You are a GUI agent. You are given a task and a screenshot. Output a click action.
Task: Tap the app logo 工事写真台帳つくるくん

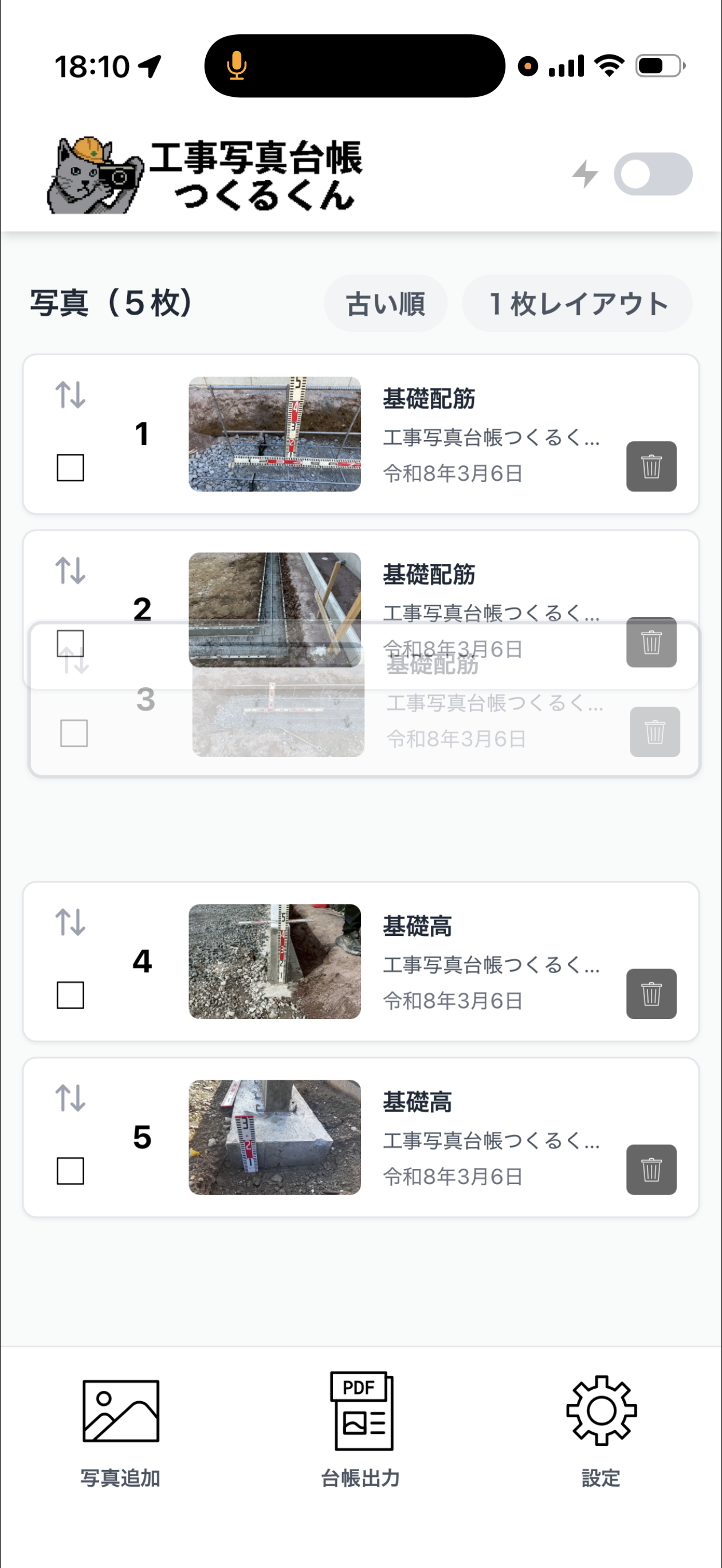click(x=207, y=174)
